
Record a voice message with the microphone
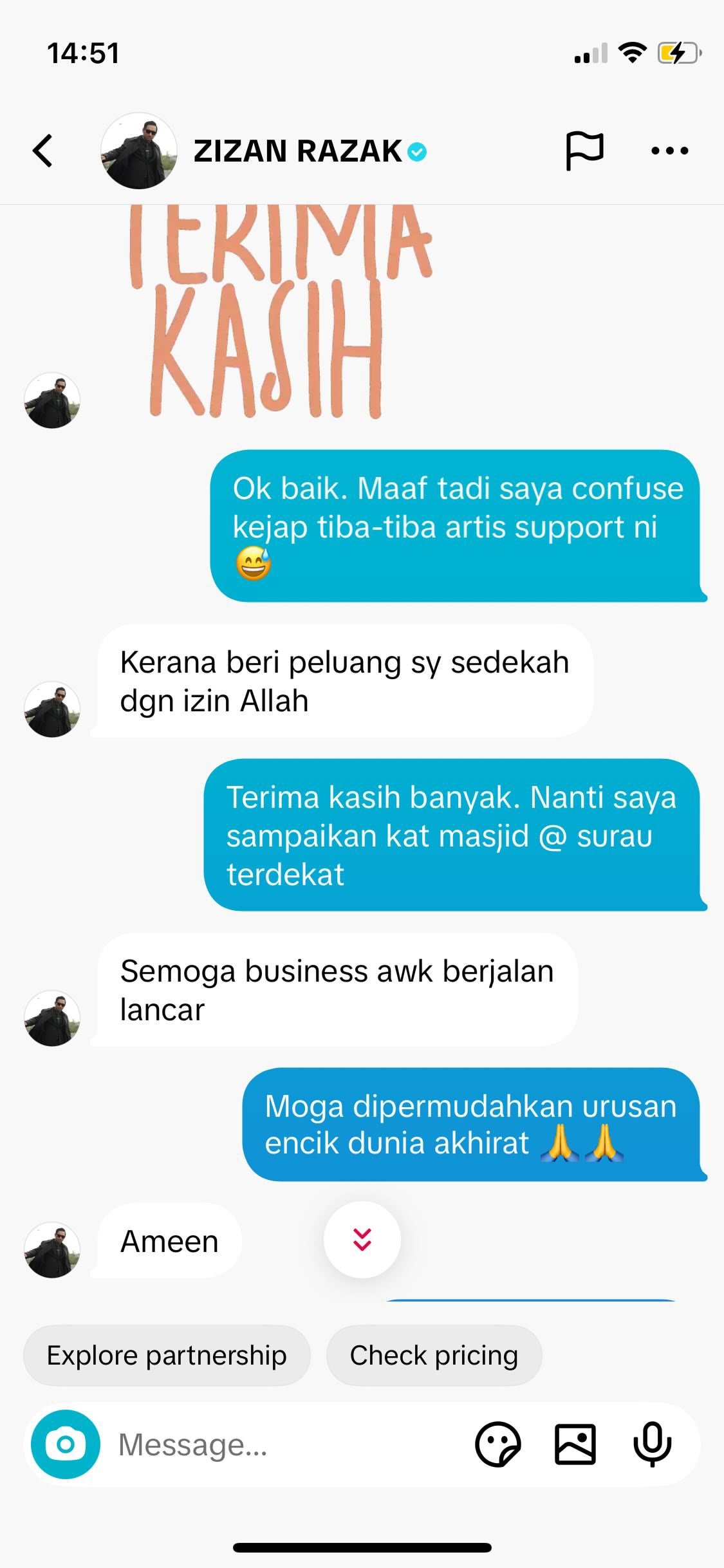pos(652,1444)
